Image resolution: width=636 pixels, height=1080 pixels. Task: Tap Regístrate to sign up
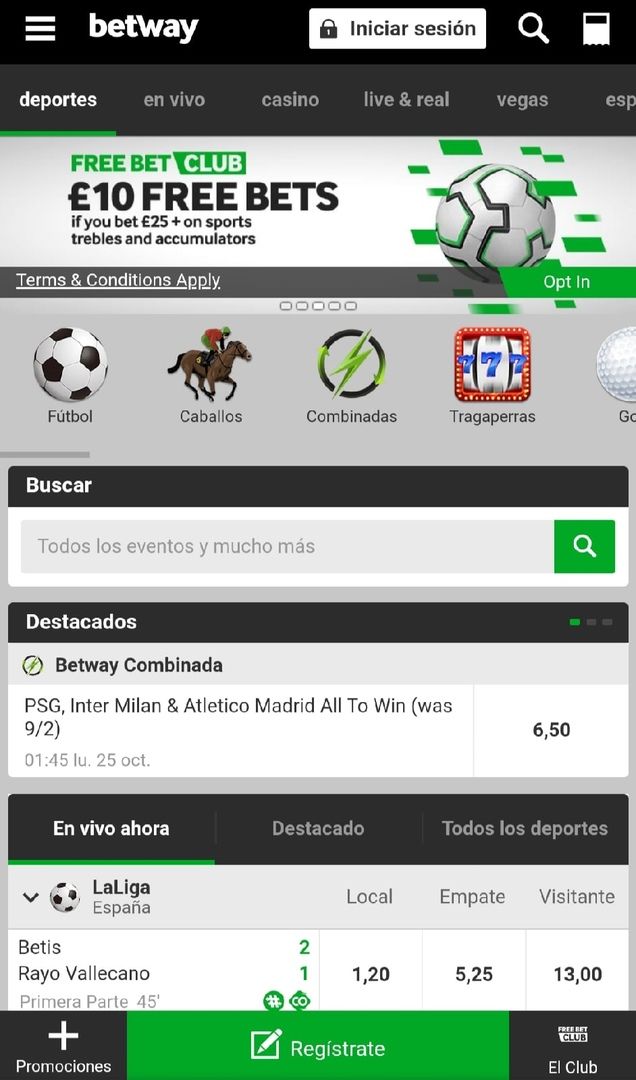pos(318,1047)
